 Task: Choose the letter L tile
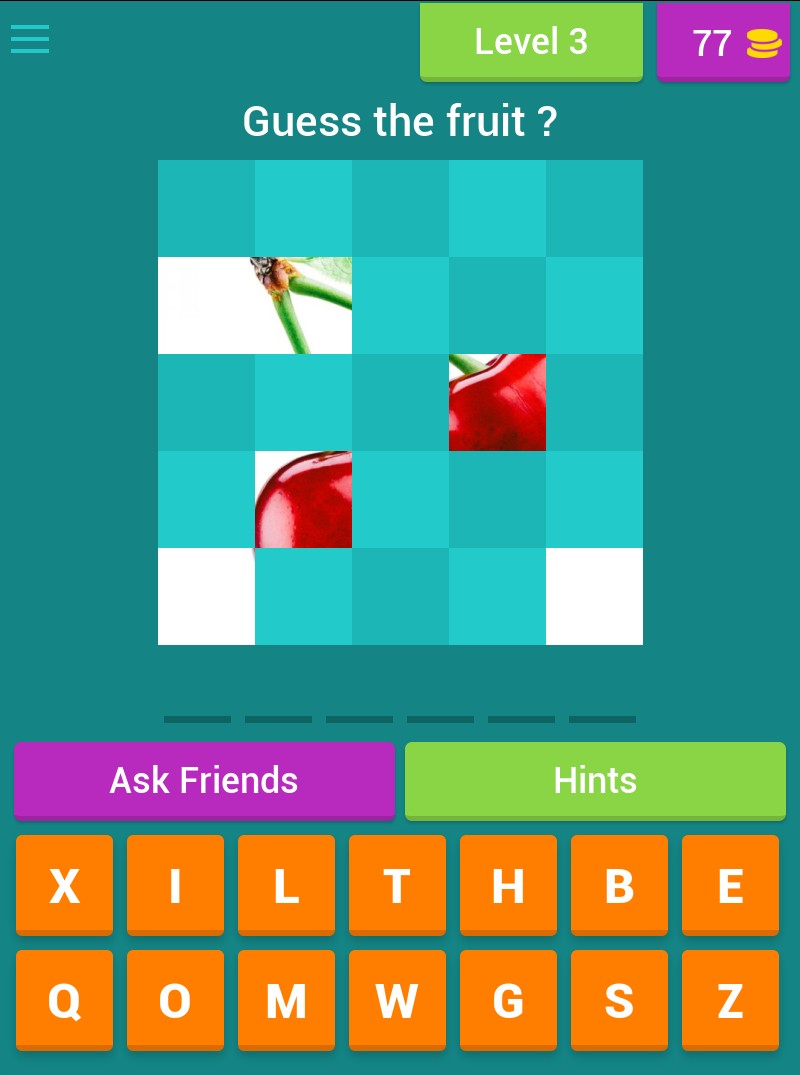pyautogui.click(x=286, y=885)
